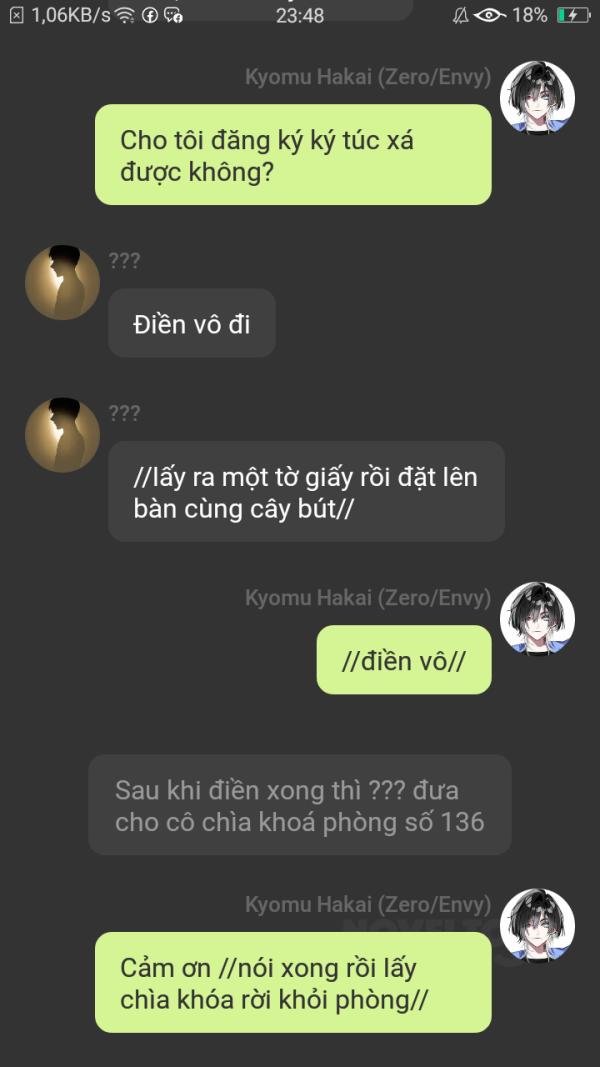Open Kyomu Hakai's avatar next to 'Cảm ơn' message
The width and height of the screenshot is (600, 1067).
(x=537, y=925)
